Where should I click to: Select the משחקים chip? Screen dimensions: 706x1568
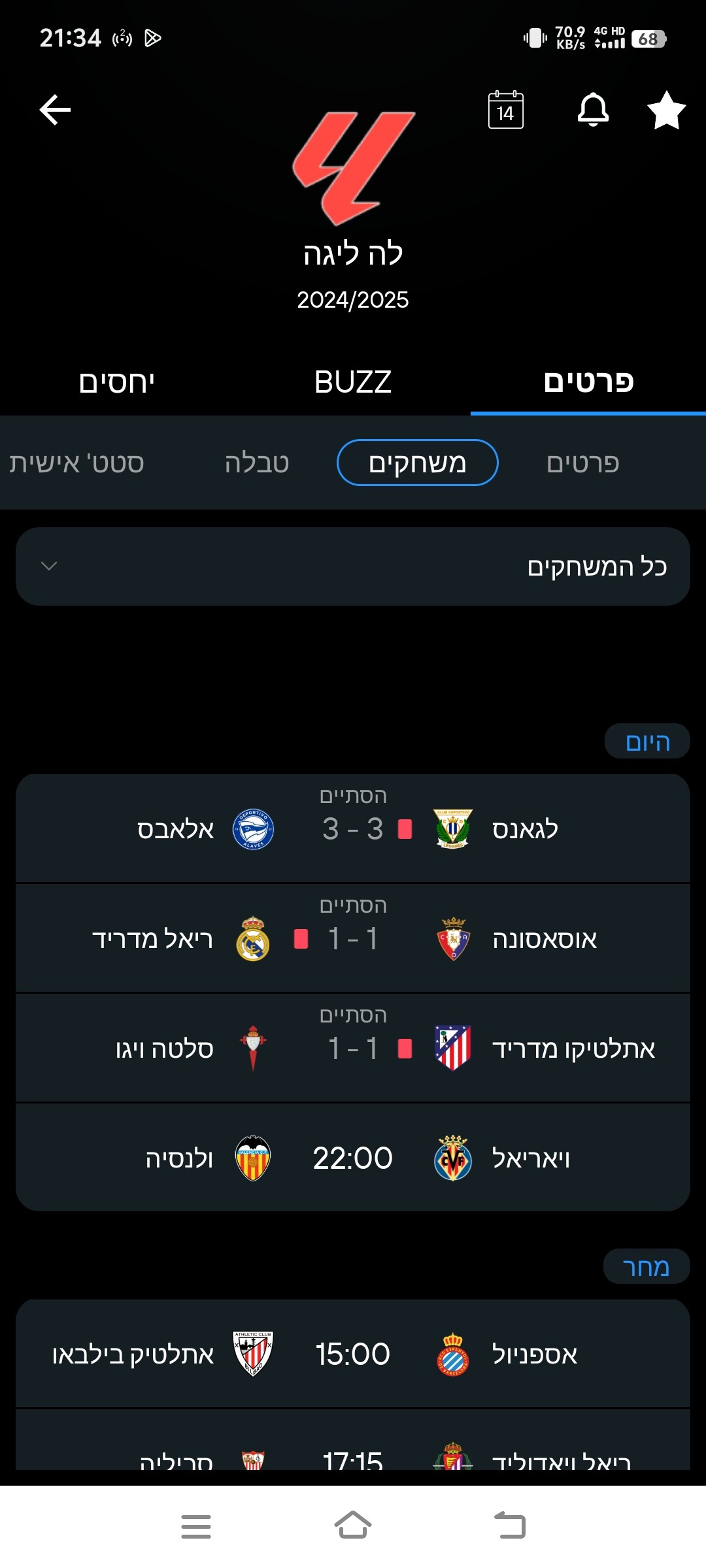pos(418,463)
